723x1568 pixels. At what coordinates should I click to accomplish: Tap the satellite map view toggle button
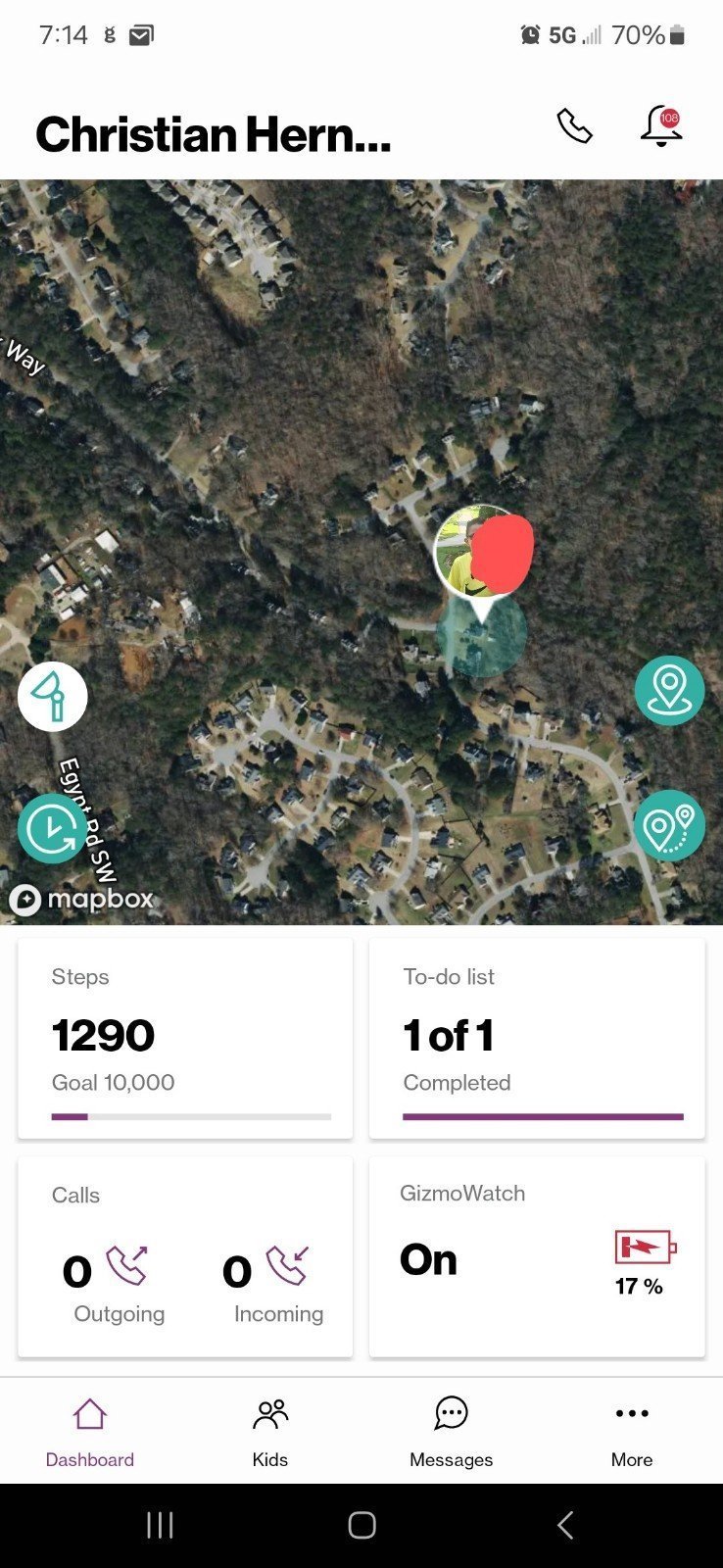pyautogui.click(x=52, y=696)
